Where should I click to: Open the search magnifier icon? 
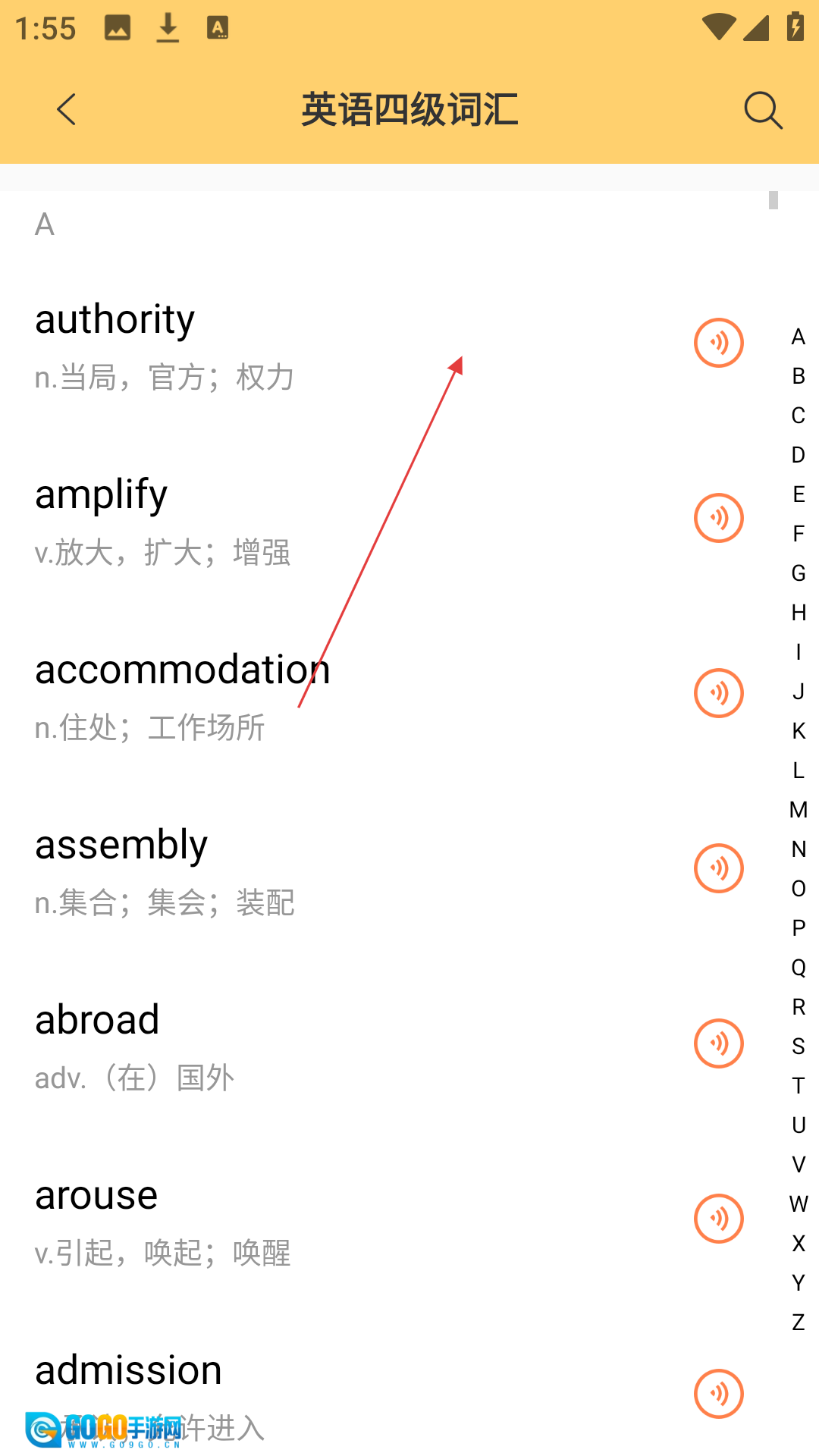(x=762, y=111)
